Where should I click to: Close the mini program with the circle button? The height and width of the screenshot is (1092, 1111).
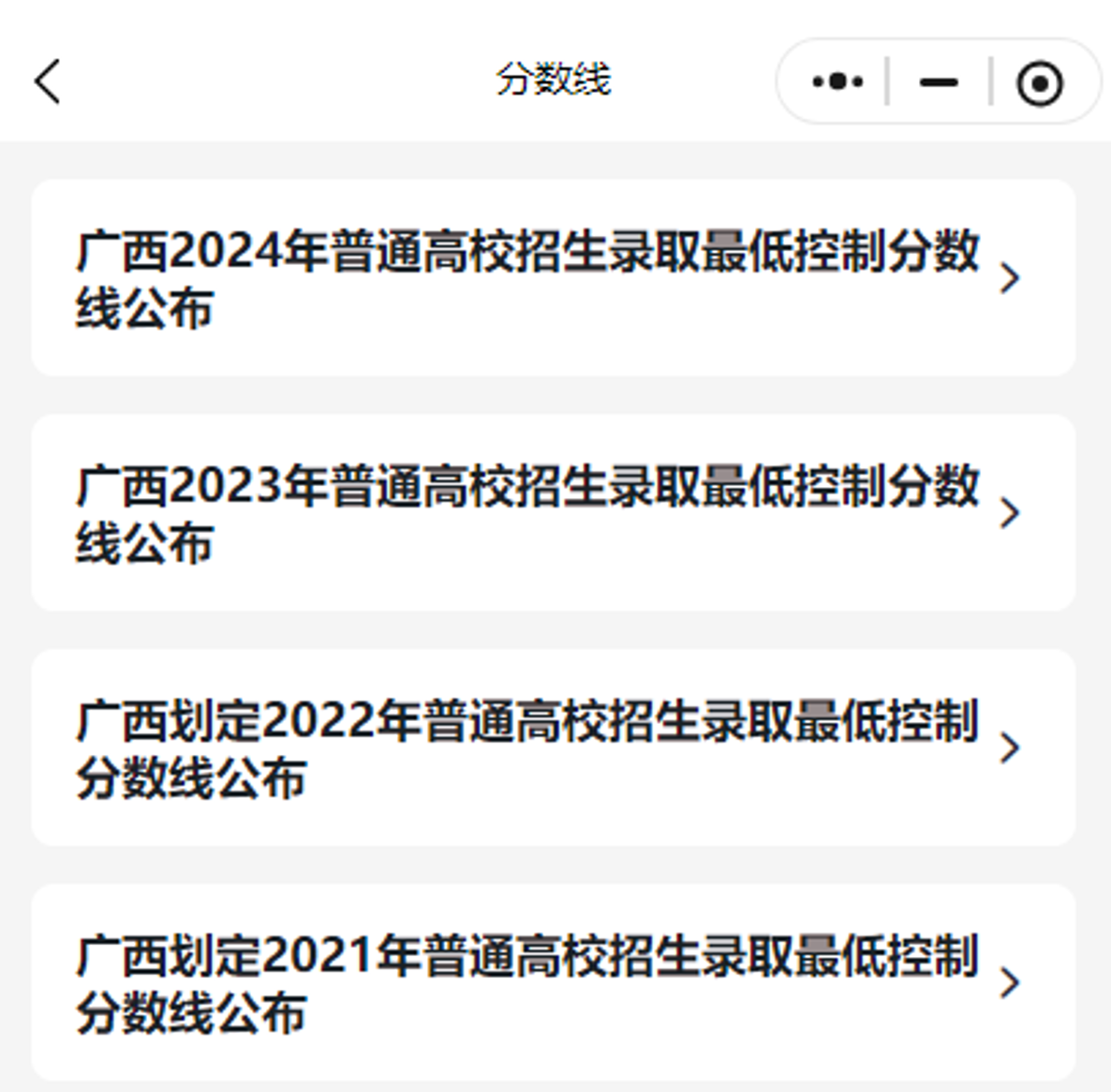tap(1040, 82)
